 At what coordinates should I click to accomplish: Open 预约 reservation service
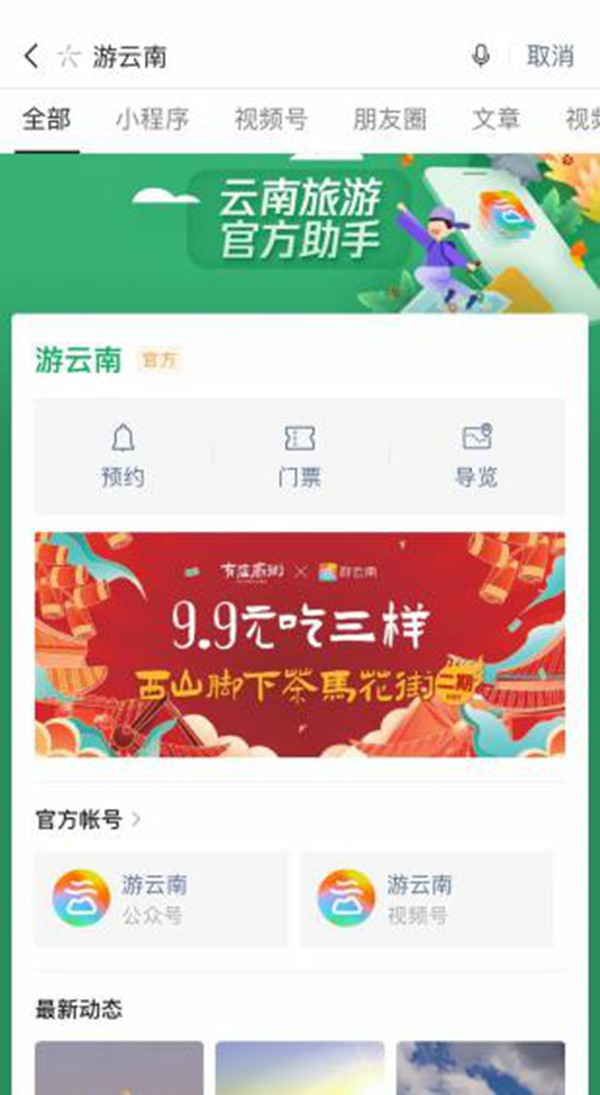123,456
